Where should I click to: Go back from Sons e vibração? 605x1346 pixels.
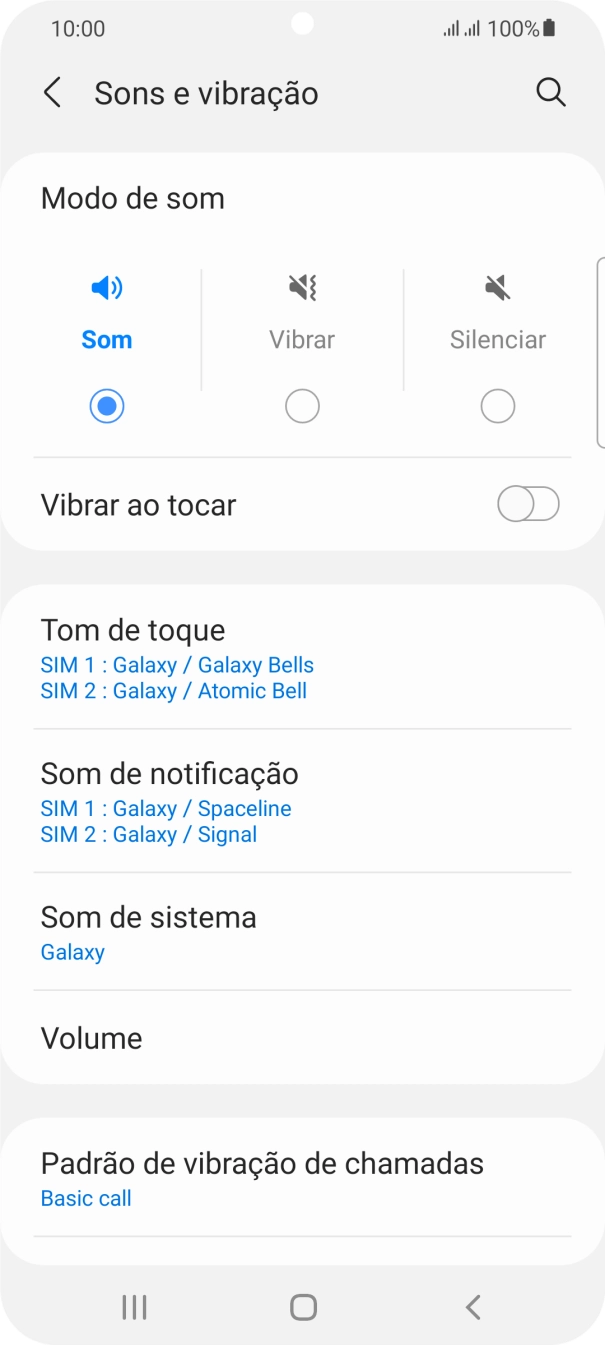52,93
